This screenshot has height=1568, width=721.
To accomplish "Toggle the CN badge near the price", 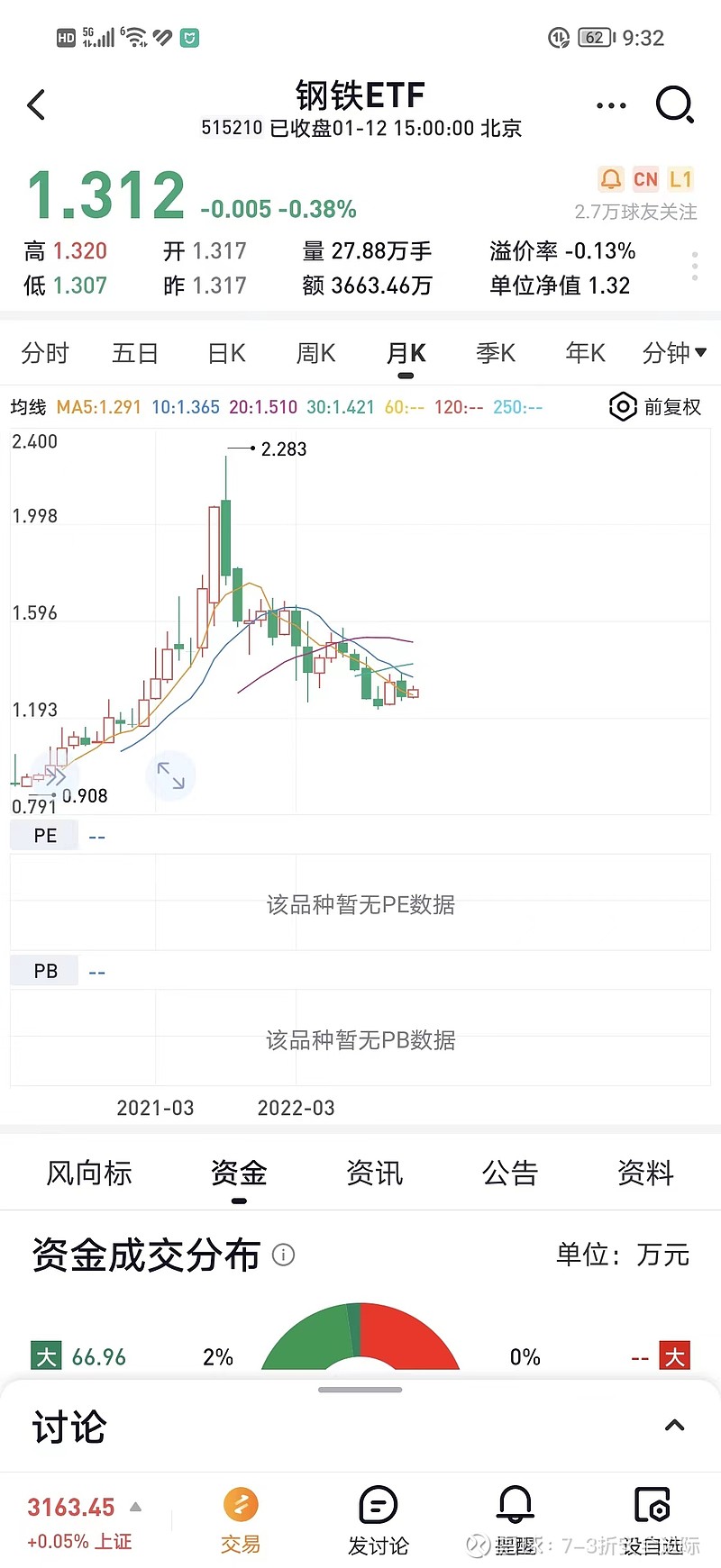I will click(x=645, y=179).
